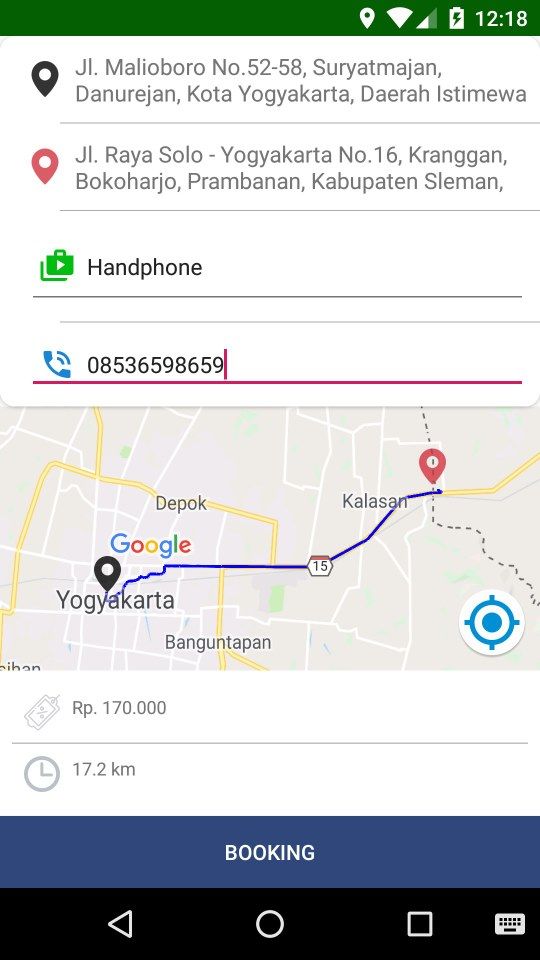The height and width of the screenshot is (960, 540).
Task: Tap the Handphone item field
Action: point(277,268)
